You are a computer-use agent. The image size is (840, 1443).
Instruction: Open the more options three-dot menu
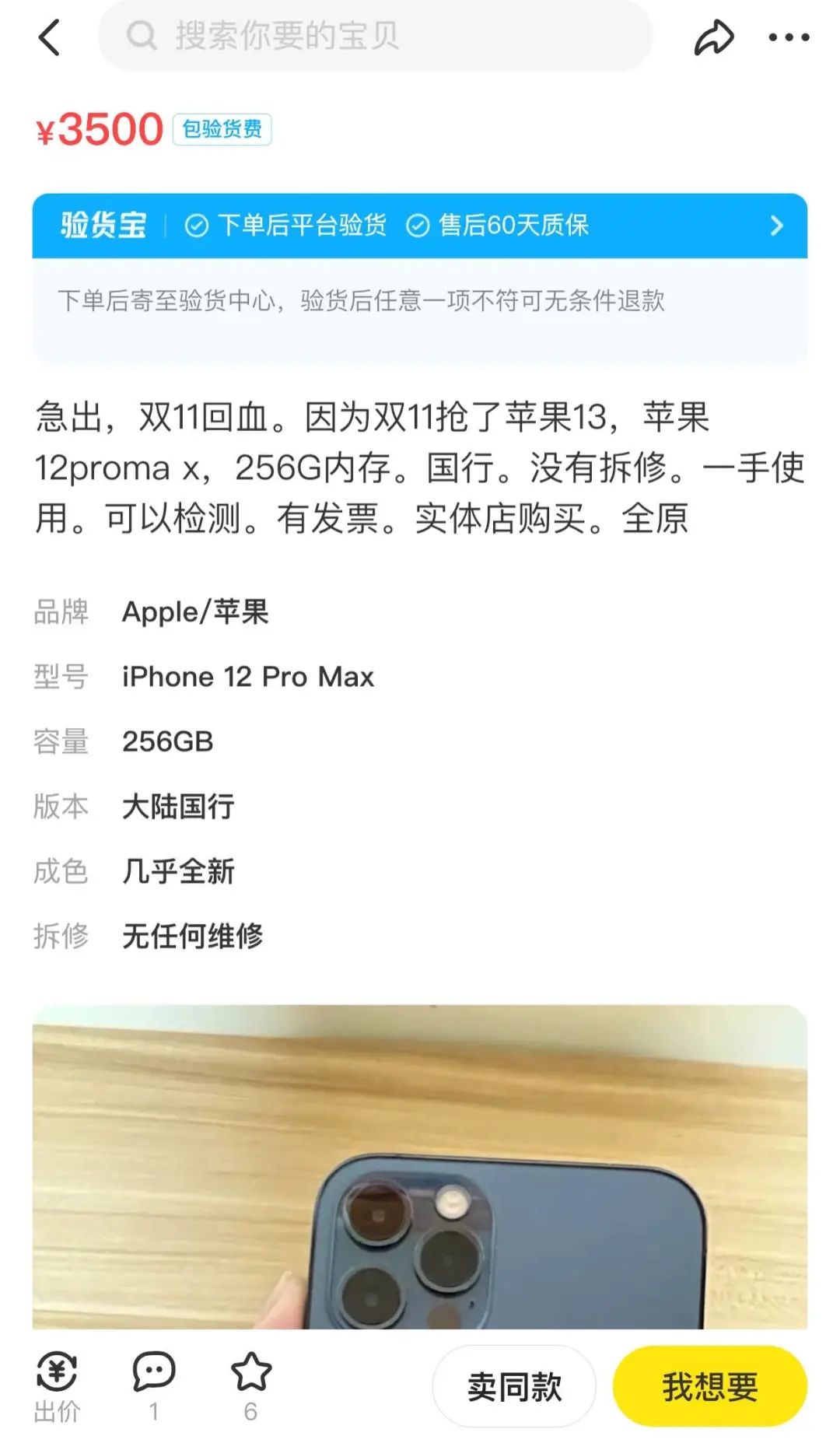(788, 36)
